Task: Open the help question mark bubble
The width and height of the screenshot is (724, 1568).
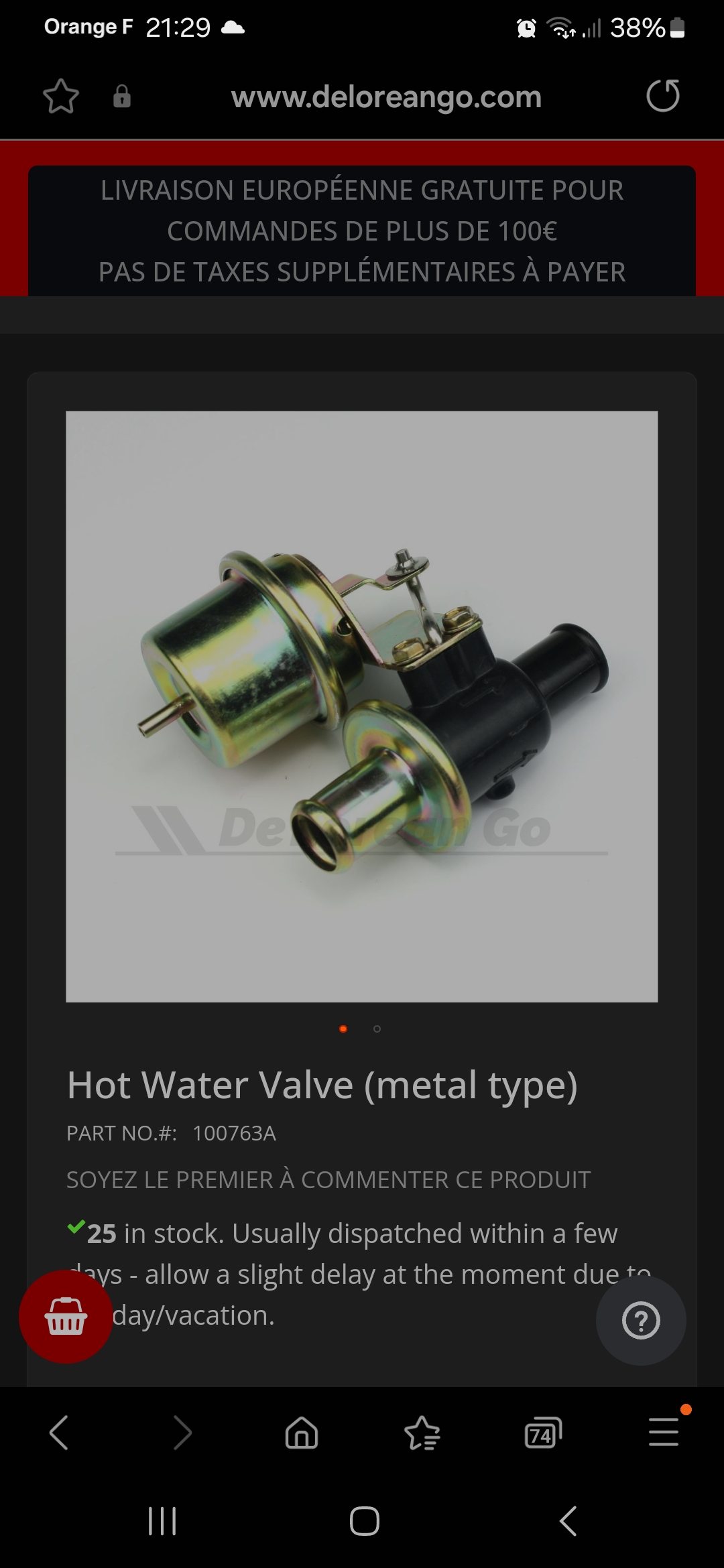Action: click(641, 1320)
